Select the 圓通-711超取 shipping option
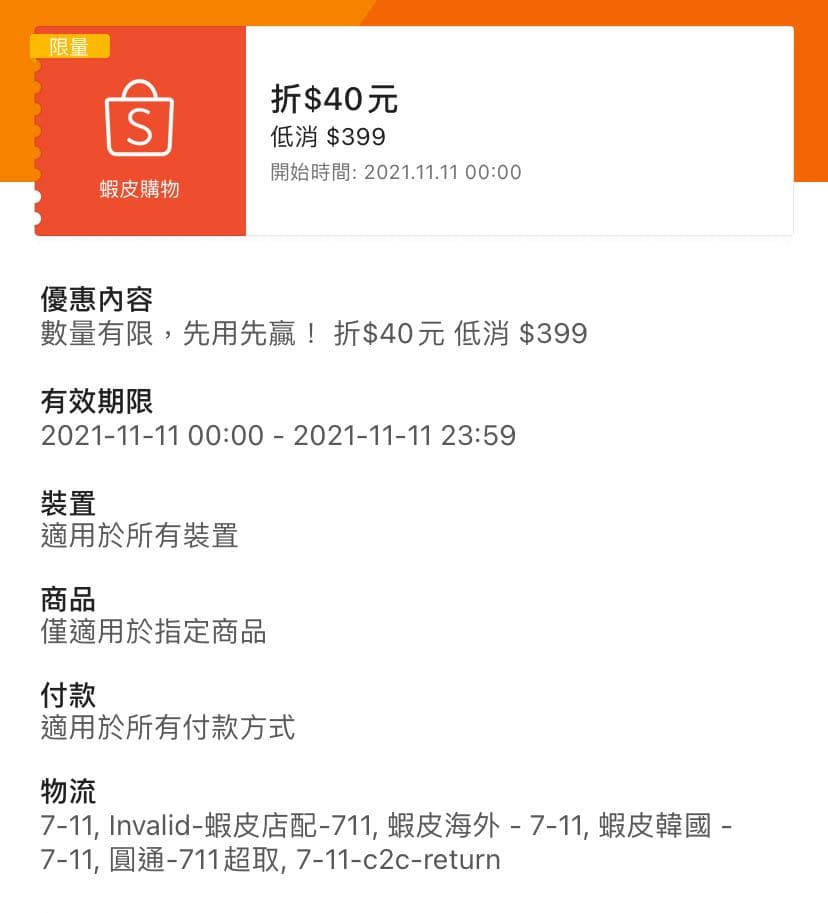Screen dimensions: 828x913 193,857
